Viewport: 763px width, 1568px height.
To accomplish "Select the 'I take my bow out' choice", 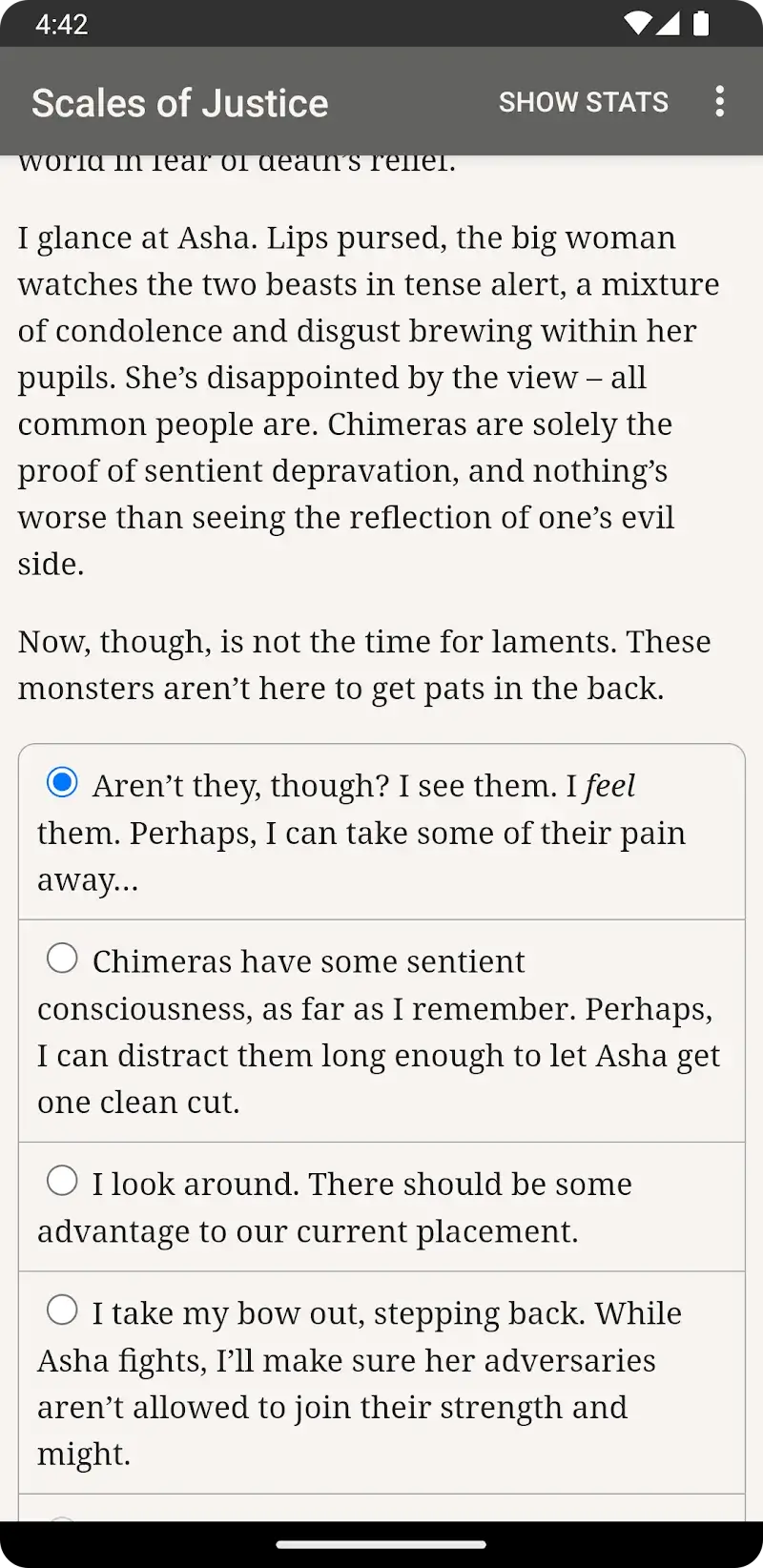I will click(63, 1310).
